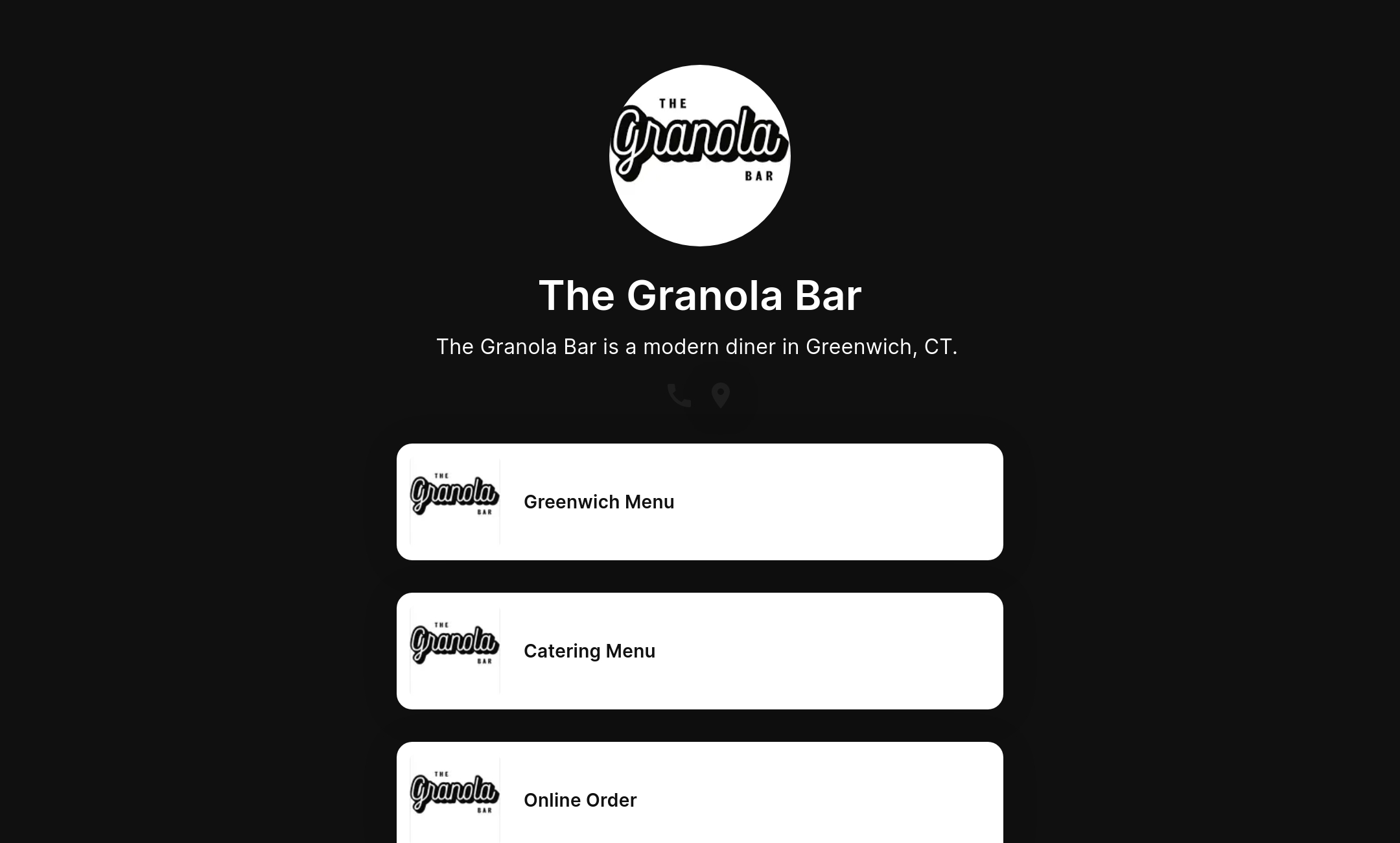View the Catering Menu card

[x=699, y=651]
